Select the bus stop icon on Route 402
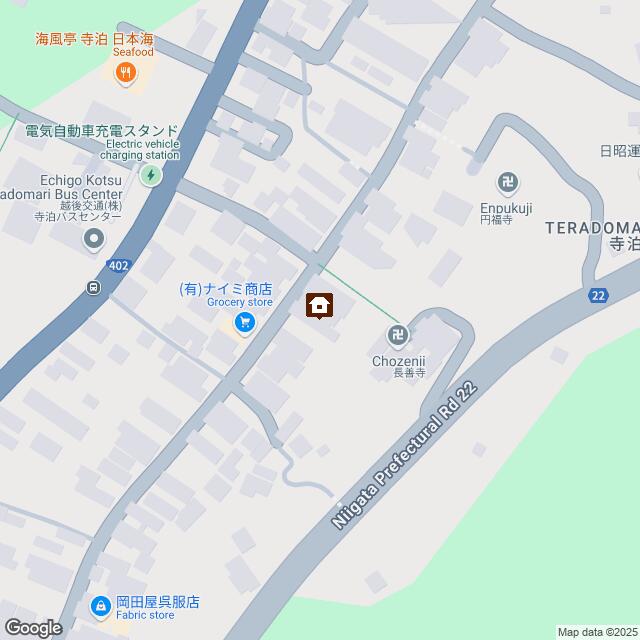The image size is (640, 640). [x=94, y=288]
